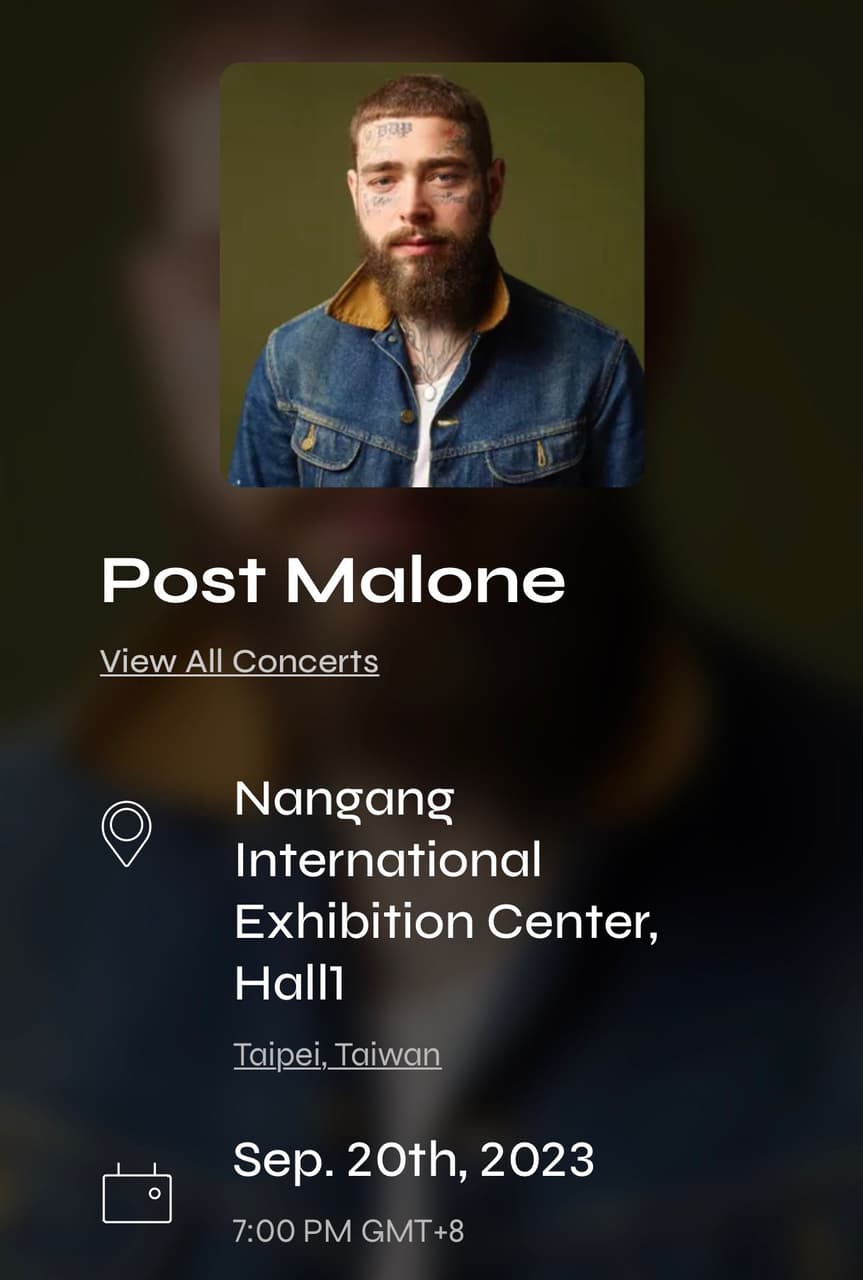Open the September 20th event details
863x1280 pixels.
tap(412, 1161)
